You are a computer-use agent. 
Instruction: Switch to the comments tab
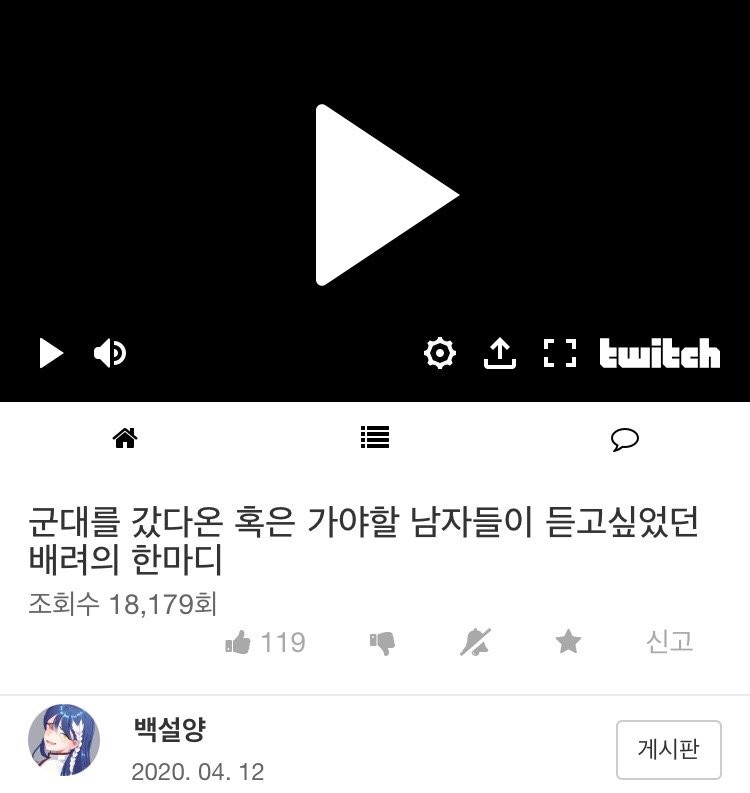625,439
